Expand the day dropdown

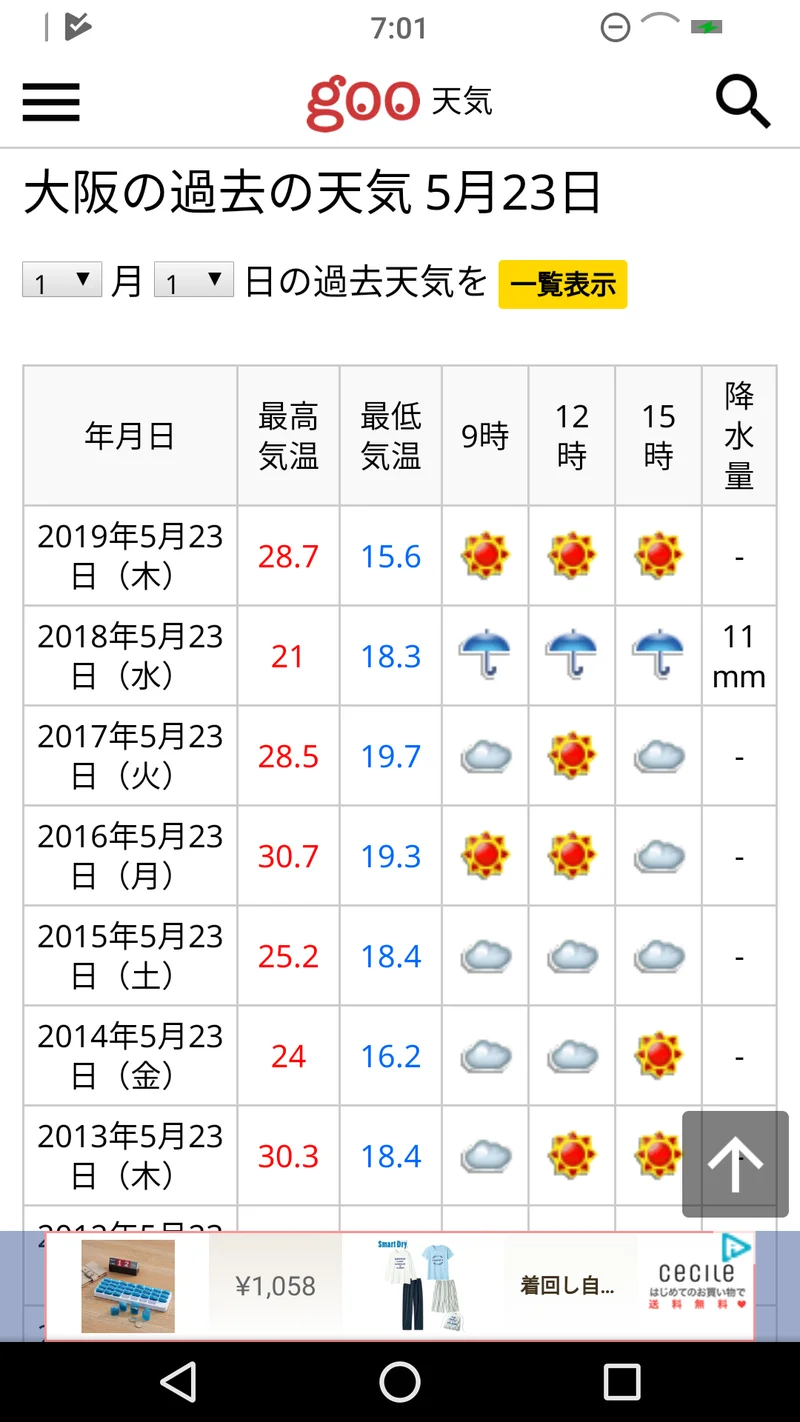194,281
